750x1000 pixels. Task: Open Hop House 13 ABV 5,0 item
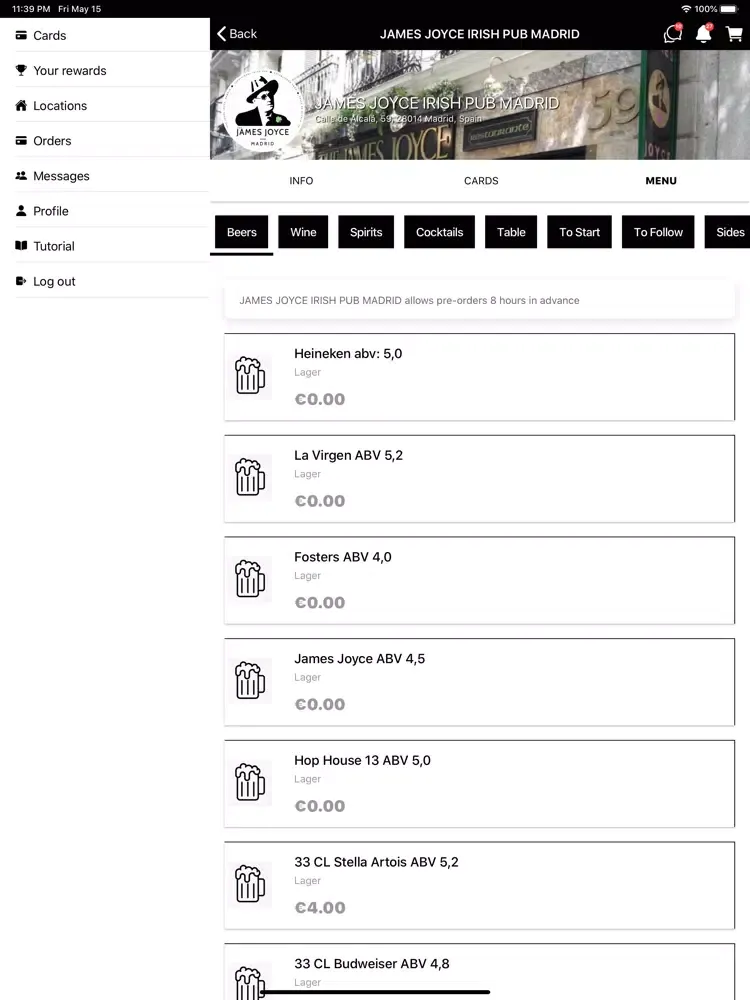(x=479, y=783)
